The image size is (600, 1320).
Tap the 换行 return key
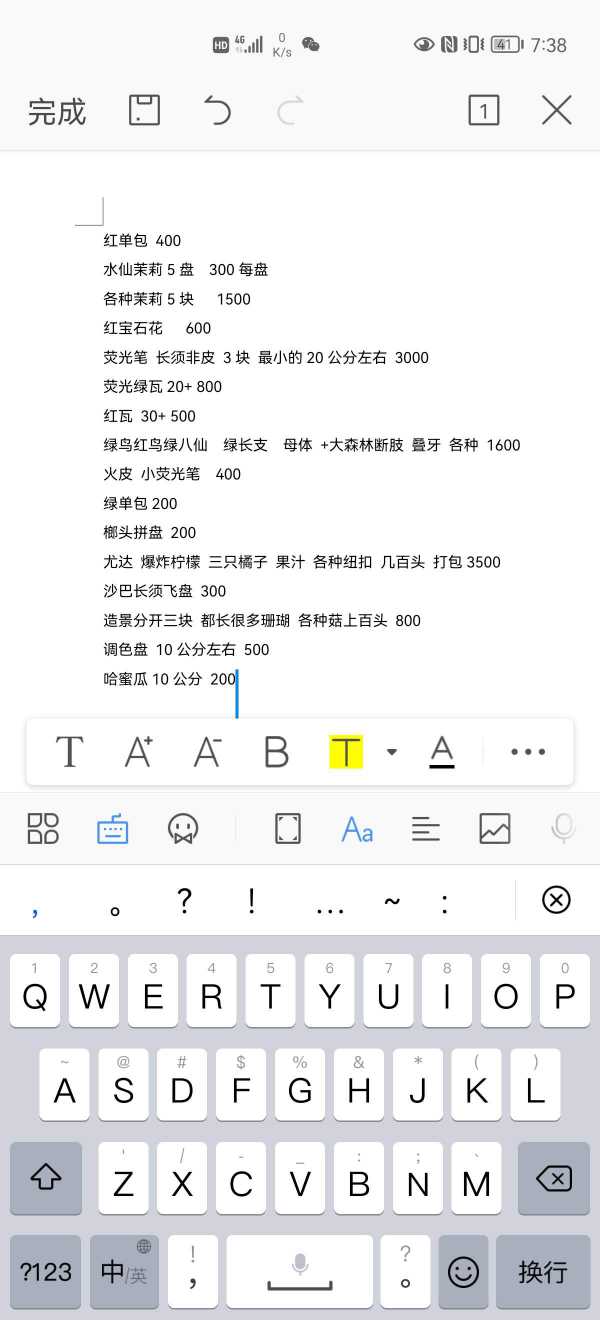tap(543, 1271)
